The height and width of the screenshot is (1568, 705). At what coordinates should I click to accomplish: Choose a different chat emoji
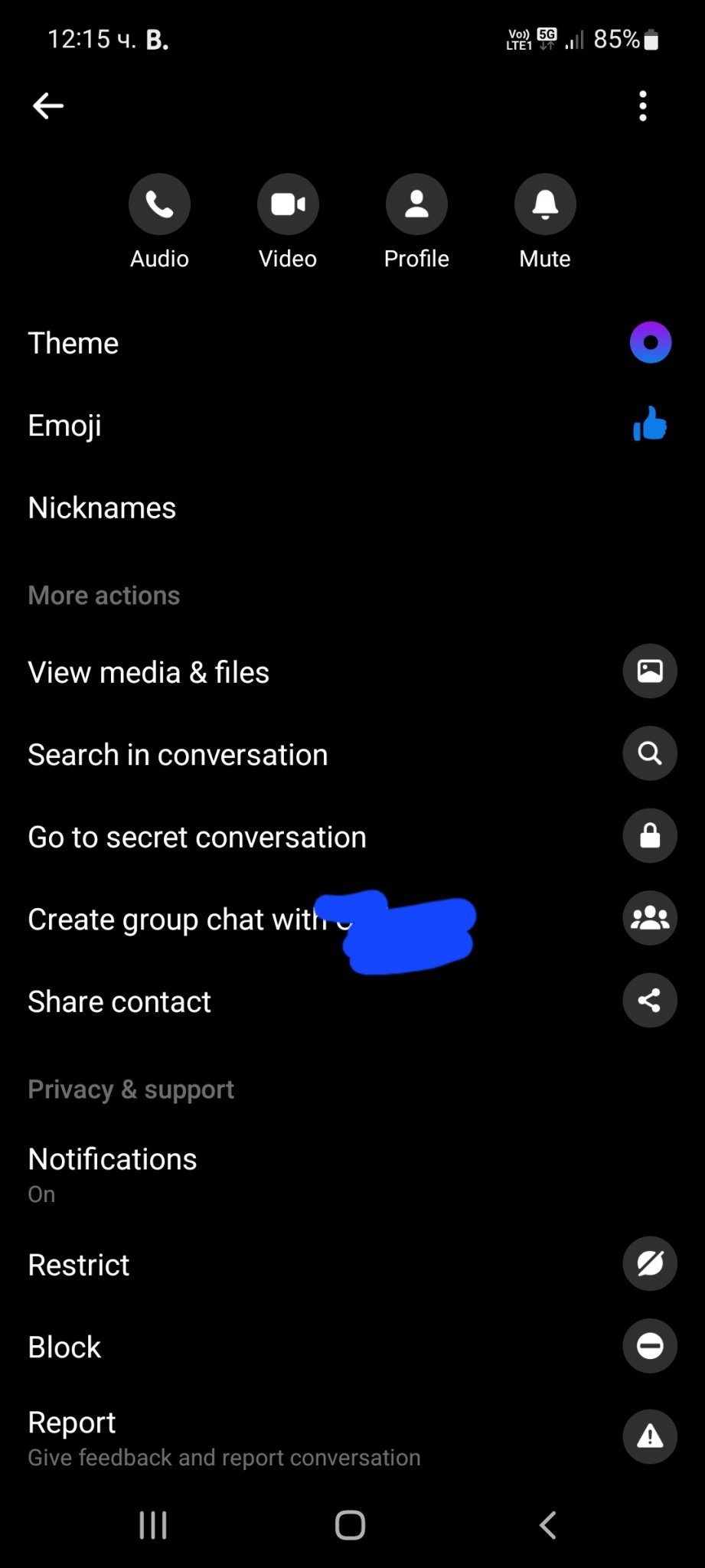[x=65, y=426]
